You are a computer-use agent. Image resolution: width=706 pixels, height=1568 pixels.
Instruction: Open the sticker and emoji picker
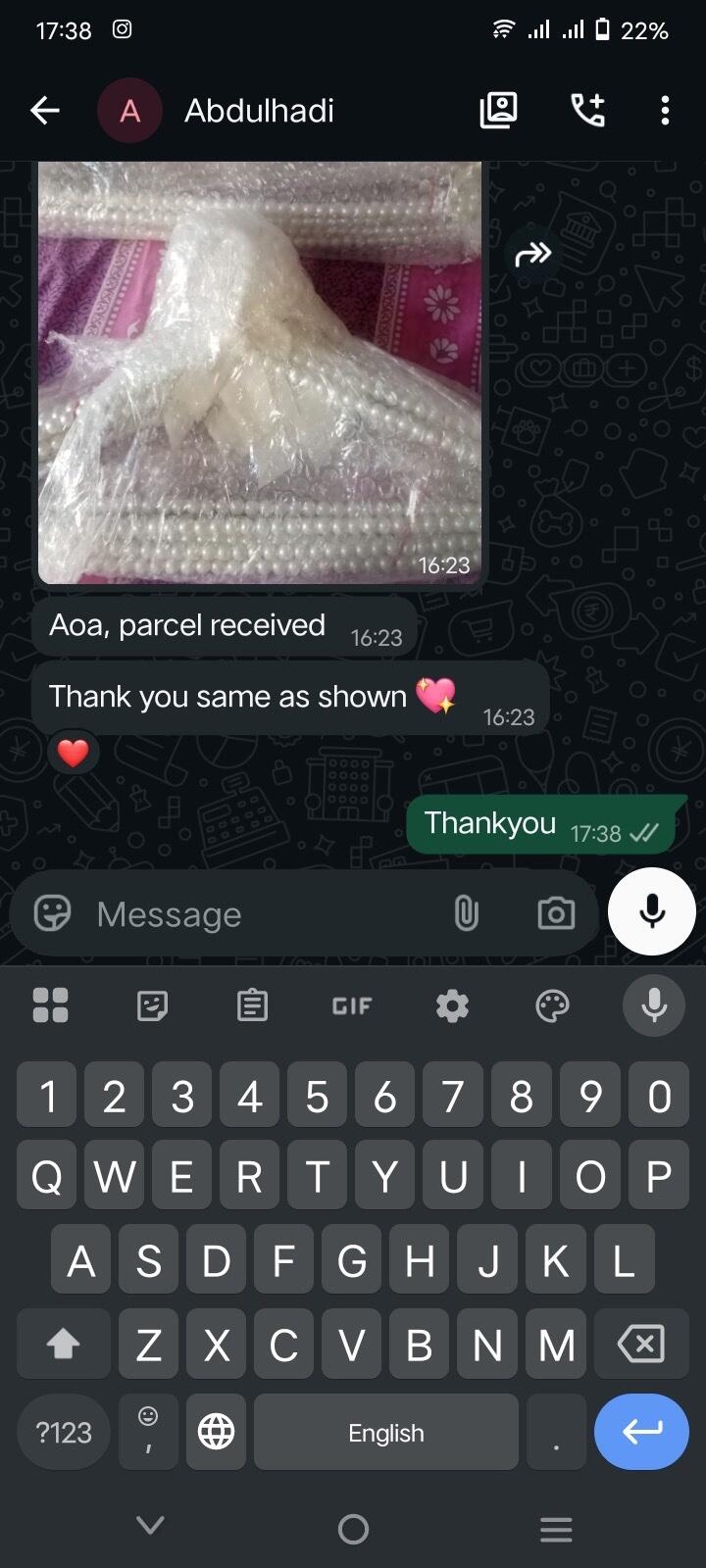point(52,913)
